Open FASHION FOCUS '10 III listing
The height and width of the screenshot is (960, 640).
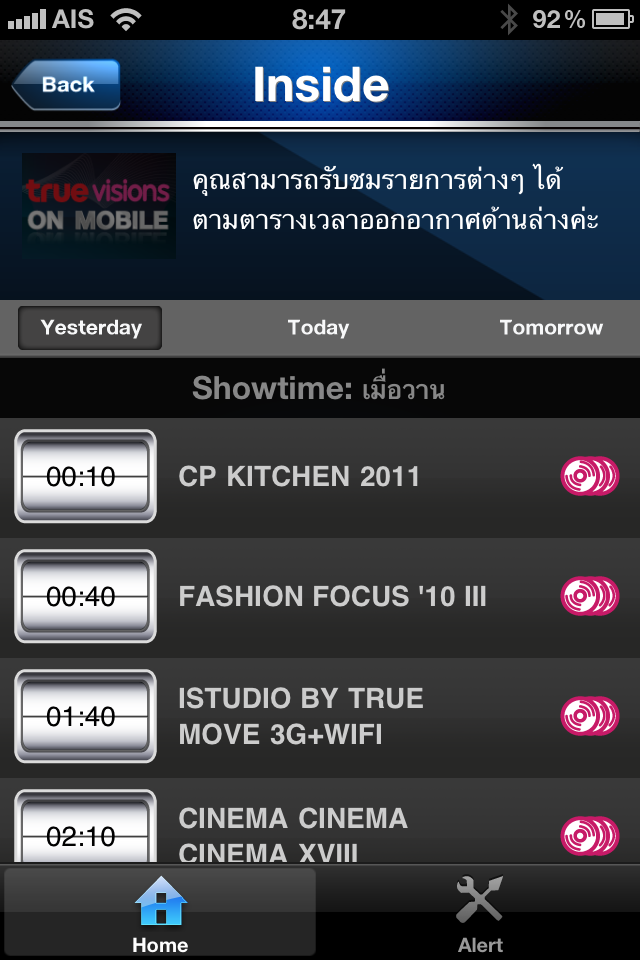tap(332, 597)
